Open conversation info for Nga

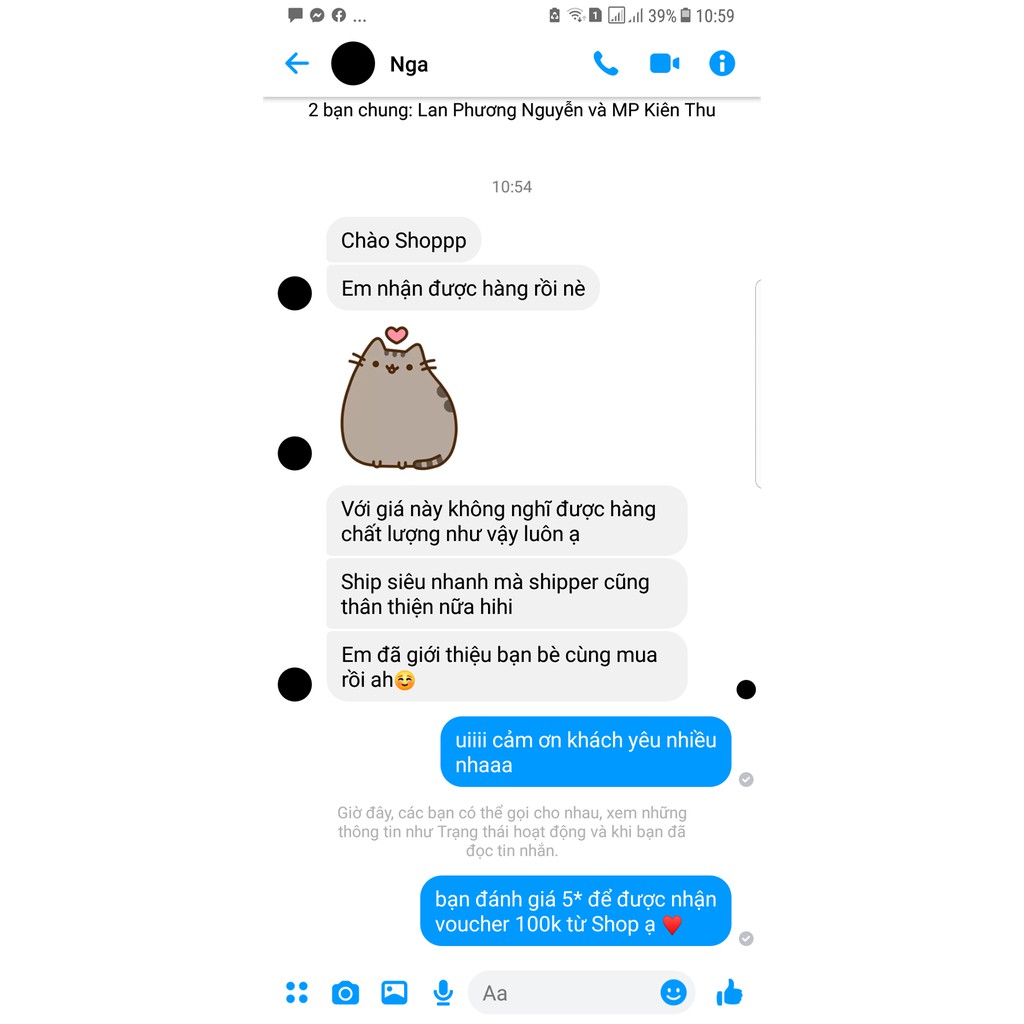722,64
